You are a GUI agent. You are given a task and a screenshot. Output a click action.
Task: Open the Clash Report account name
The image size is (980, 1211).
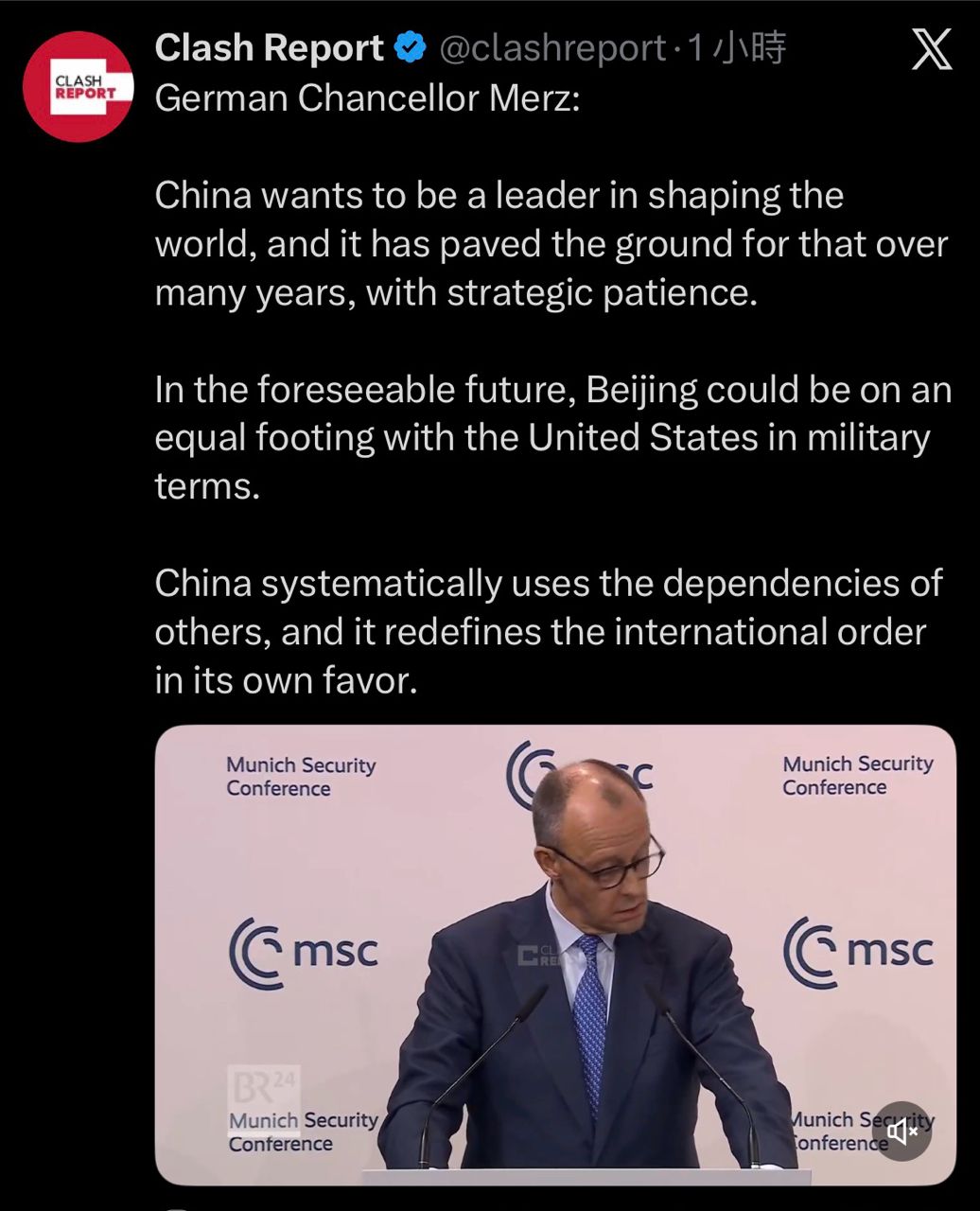(x=269, y=48)
